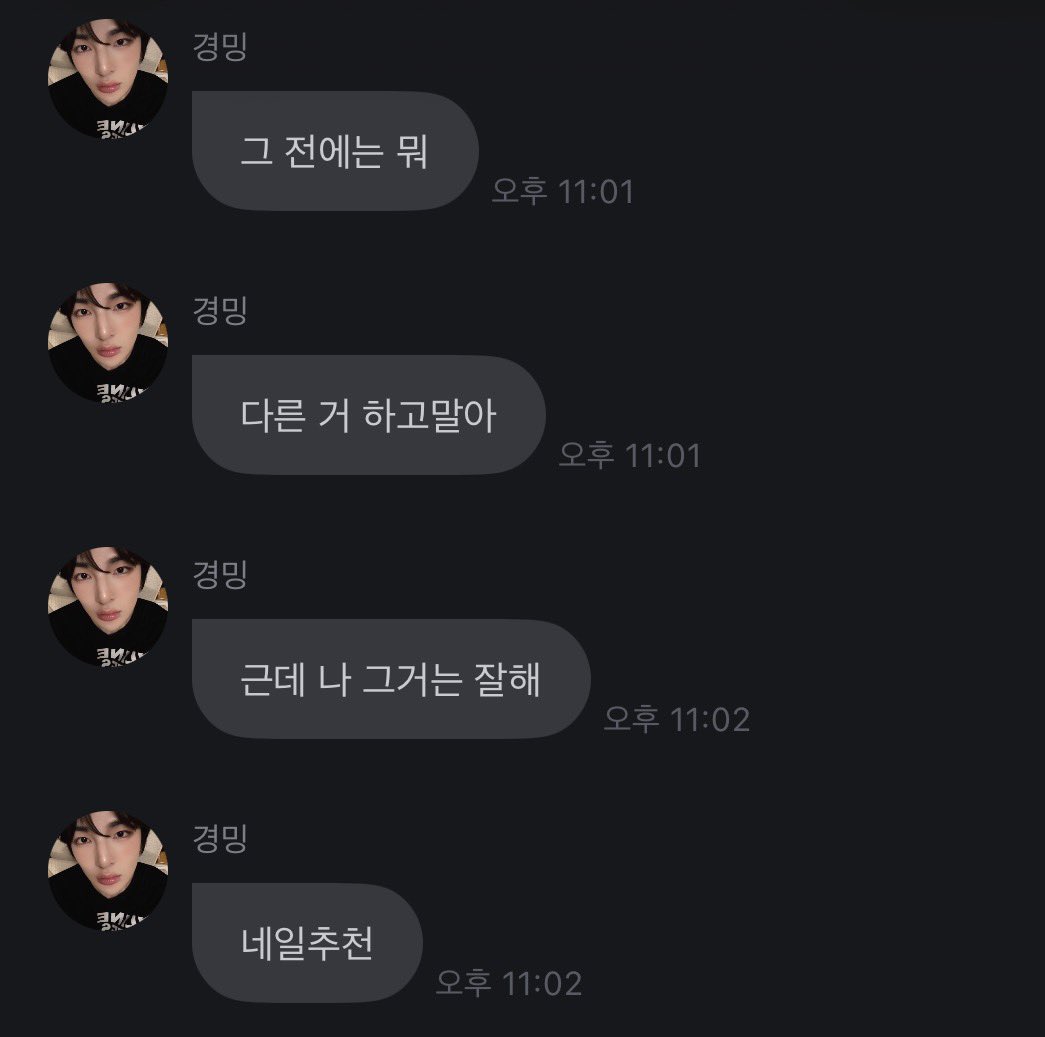View 경밍's profile picture by "근데 나 그거는 잘해"
Viewport: 1045px width, 1037px height.
click(108, 607)
